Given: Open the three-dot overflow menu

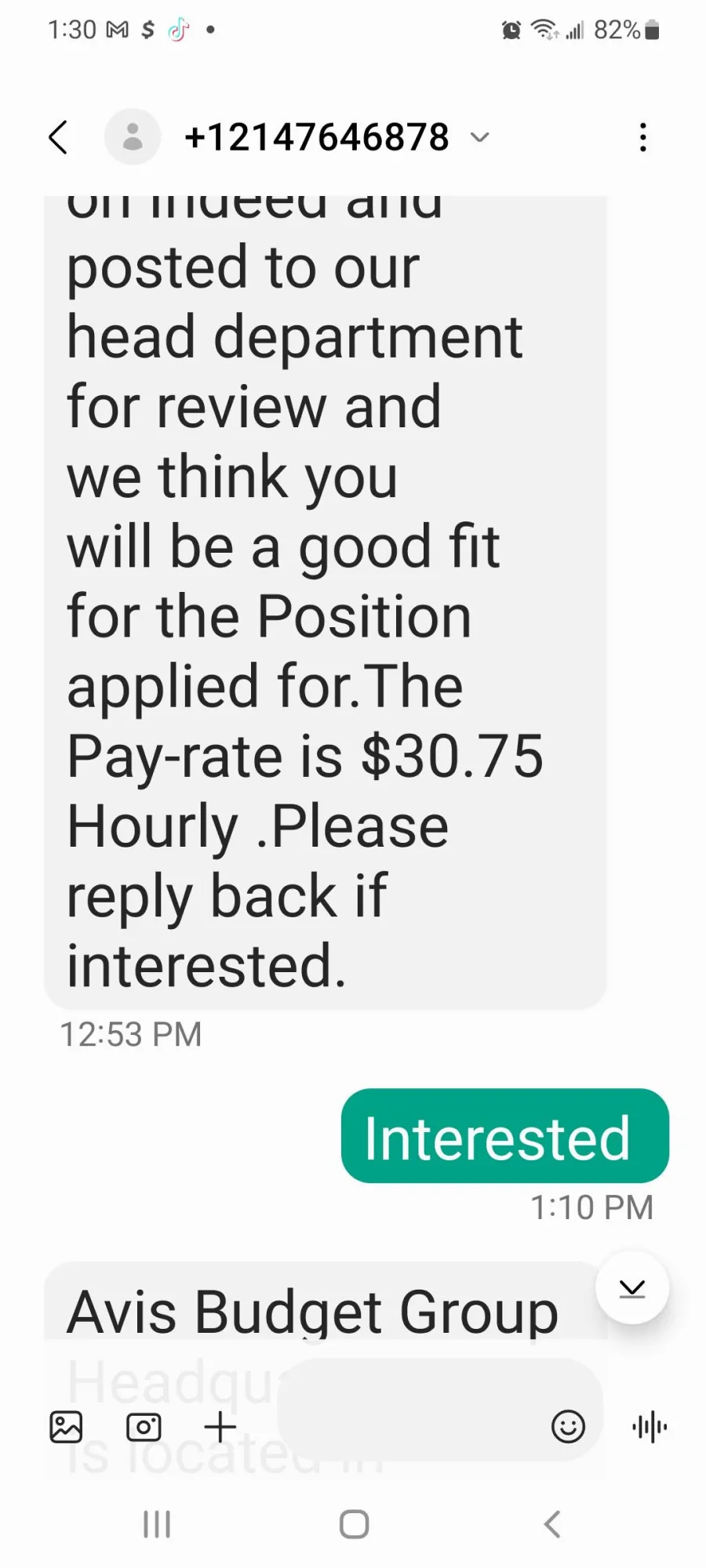Looking at the screenshot, I should (x=643, y=137).
